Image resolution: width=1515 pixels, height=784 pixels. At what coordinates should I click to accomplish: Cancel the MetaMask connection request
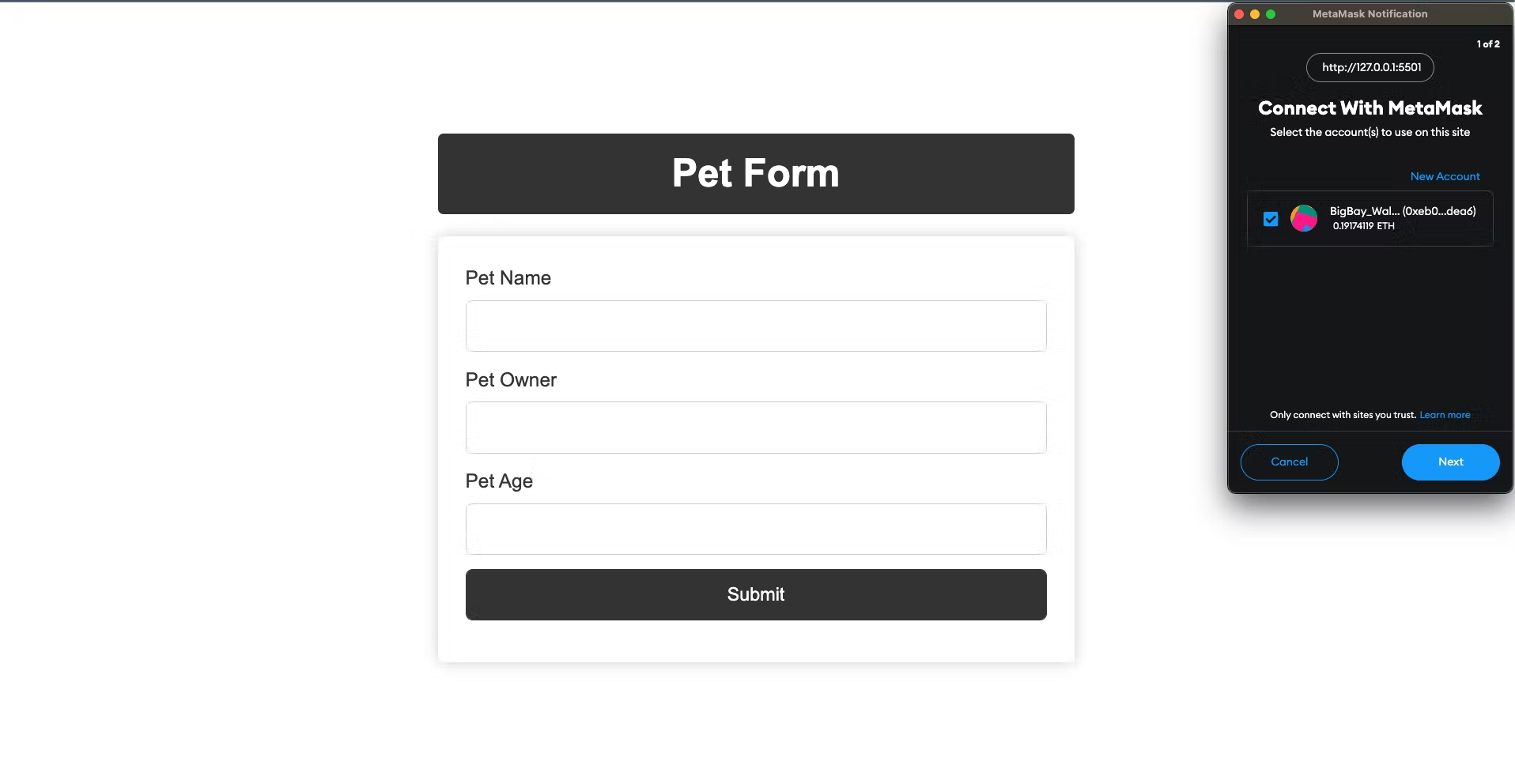tap(1289, 462)
